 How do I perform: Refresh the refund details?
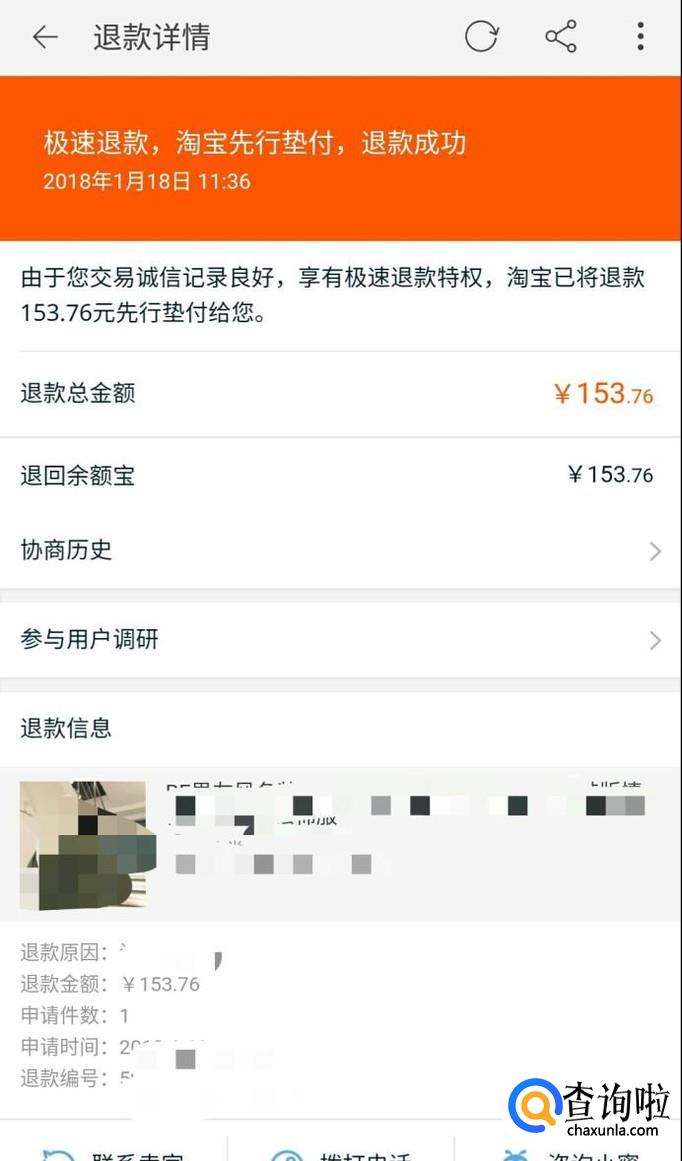point(481,36)
